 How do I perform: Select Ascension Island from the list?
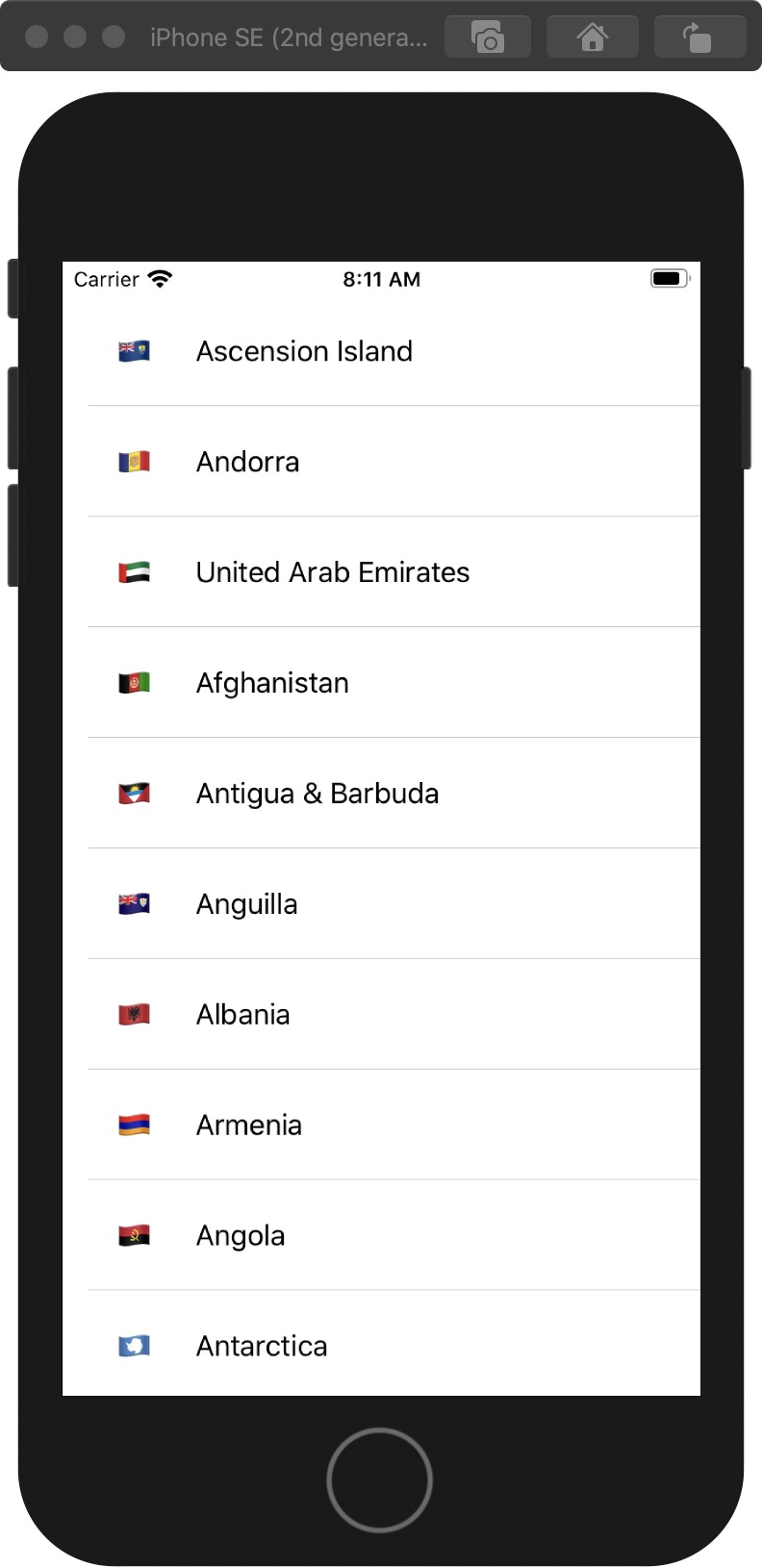(x=304, y=351)
